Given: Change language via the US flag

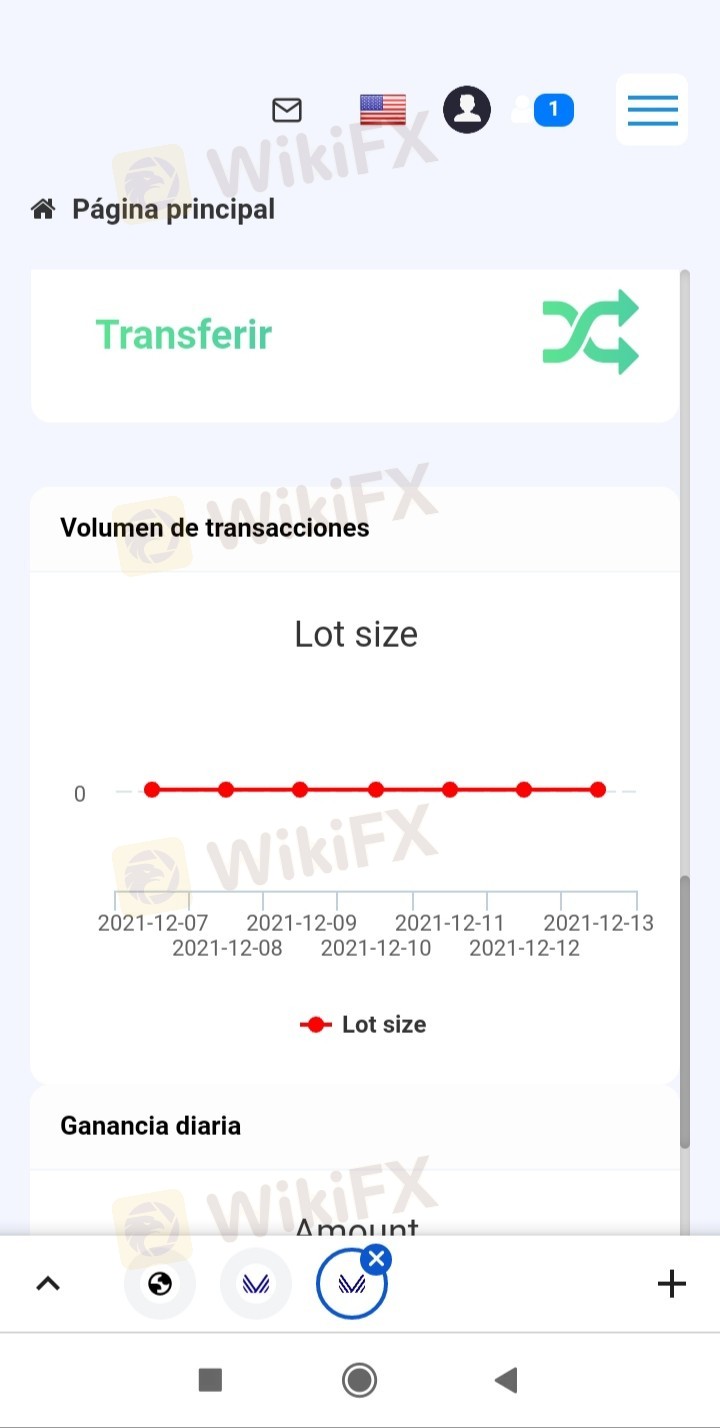Looking at the screenshot, I should pyautogui.click(x=383, y=110).
